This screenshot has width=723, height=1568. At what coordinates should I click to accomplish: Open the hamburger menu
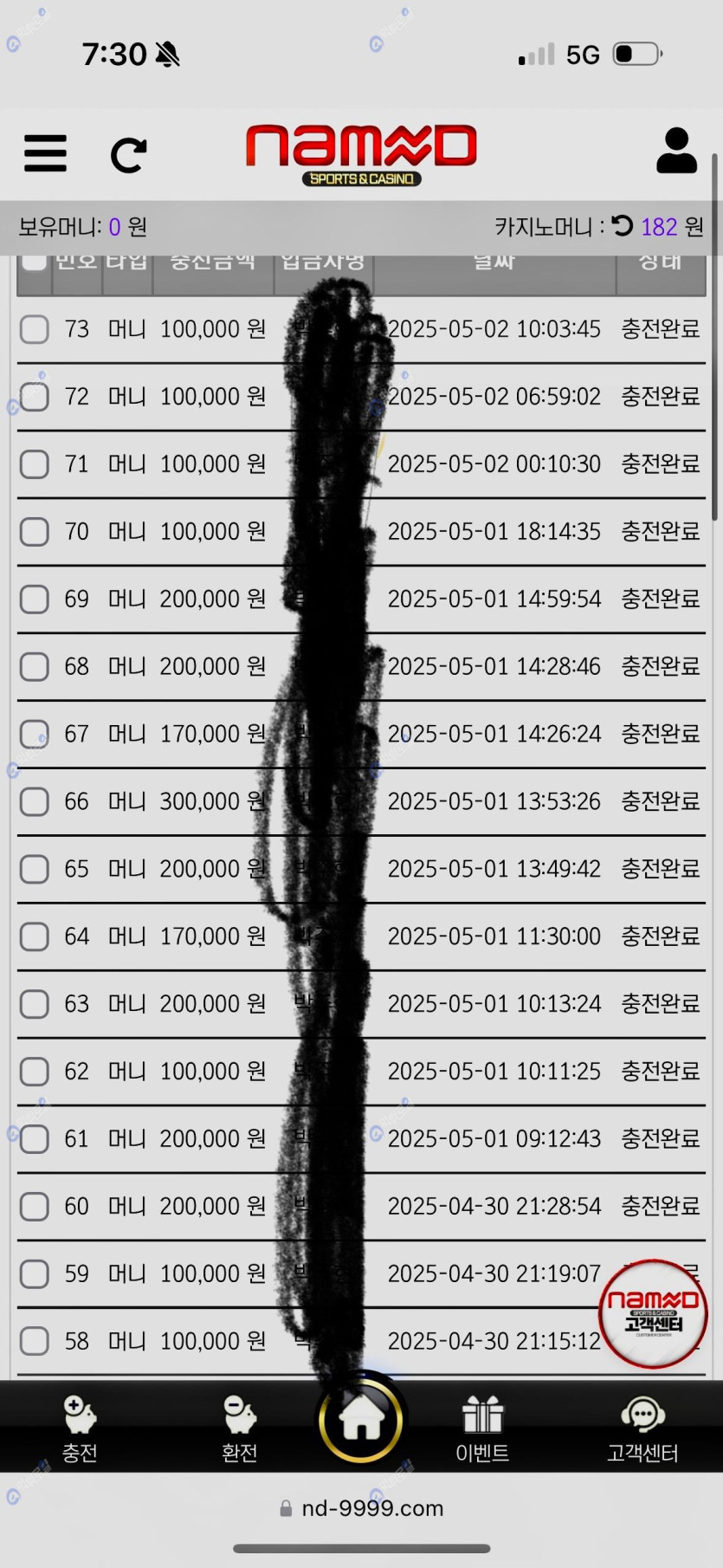click(x=45, y=153)
